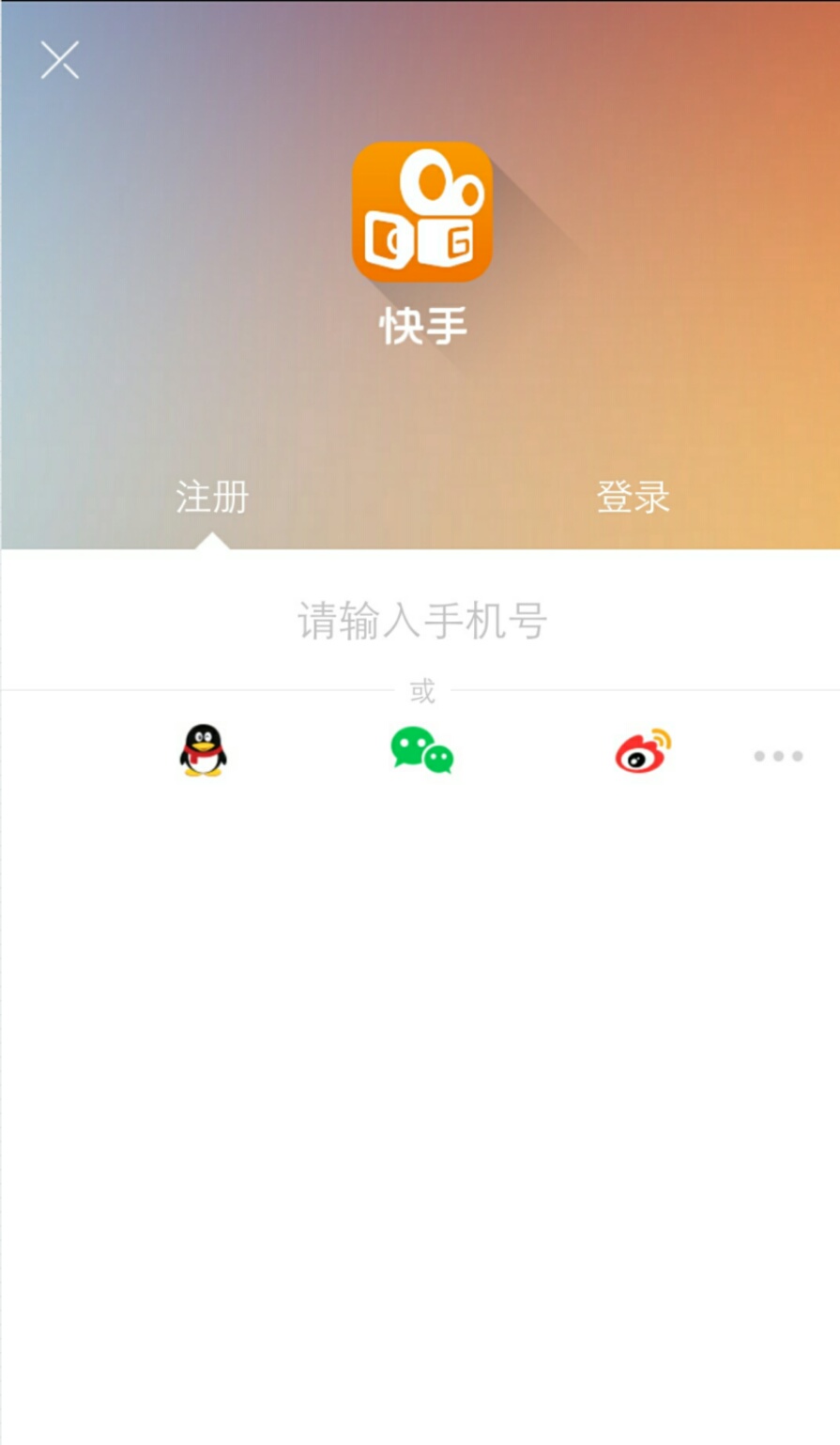This screenshot has height=1445, width=840.
Task: Dismiss the screen with the X button
Action: [x=60, y=59]
